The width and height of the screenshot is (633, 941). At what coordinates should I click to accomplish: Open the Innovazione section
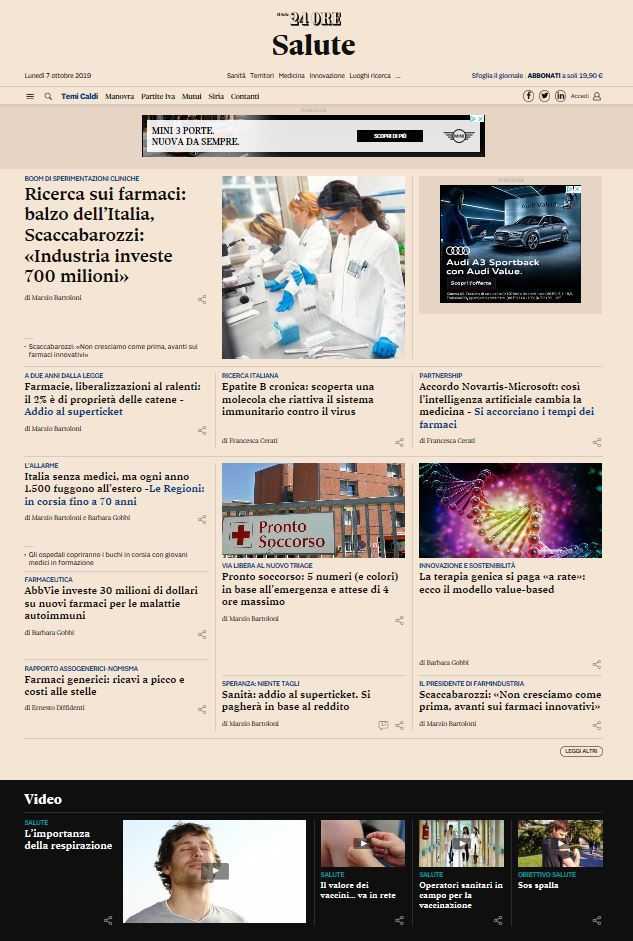(x=327, y=76)
